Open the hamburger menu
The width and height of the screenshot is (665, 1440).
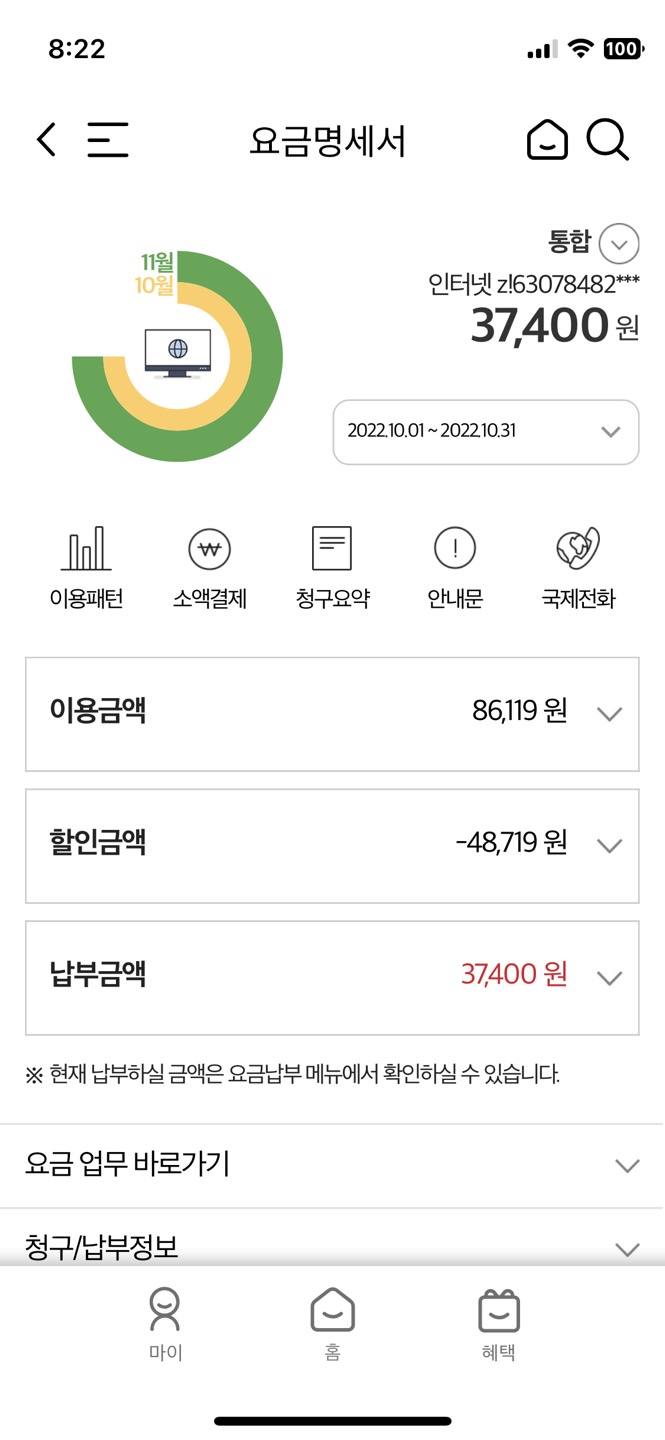click(108, 140)
